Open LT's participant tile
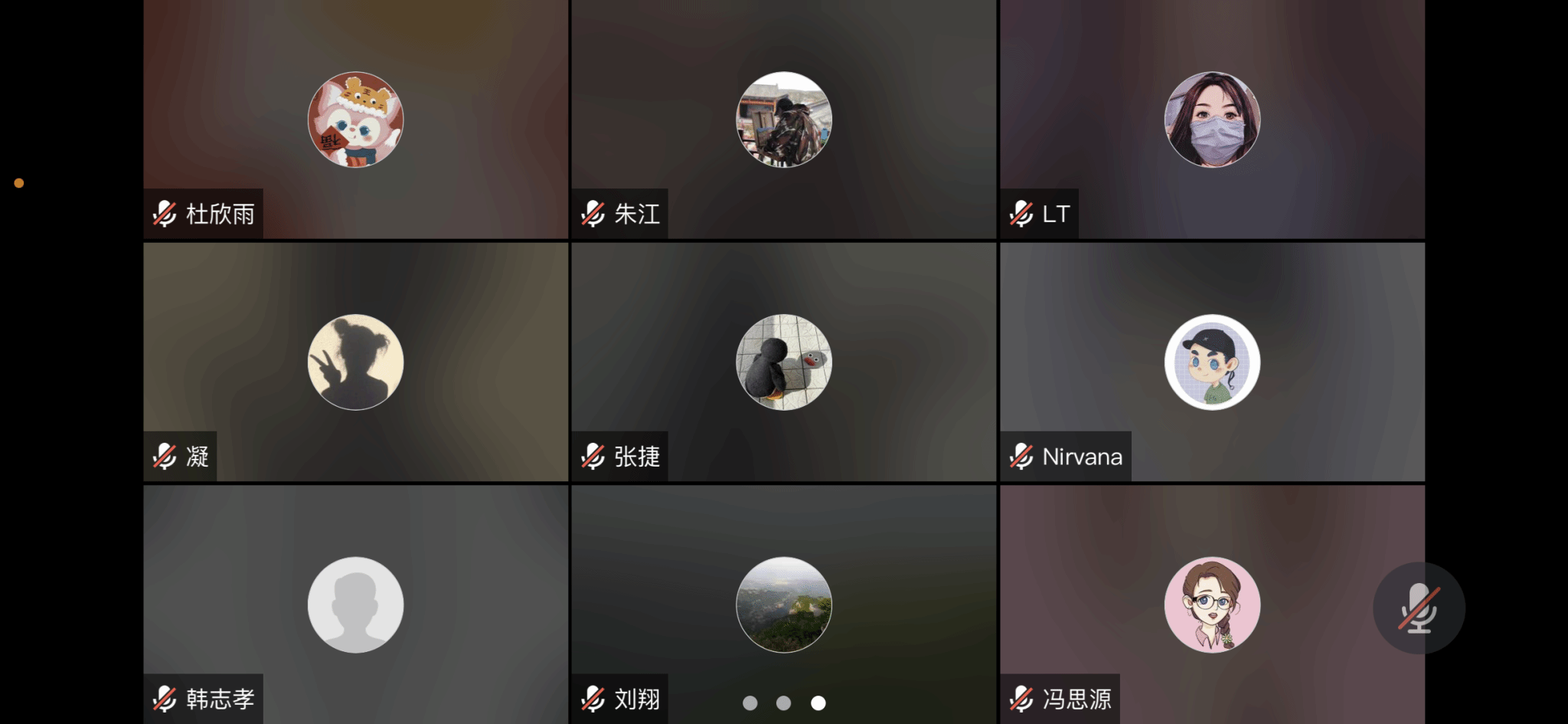 tap(1212, 120)
